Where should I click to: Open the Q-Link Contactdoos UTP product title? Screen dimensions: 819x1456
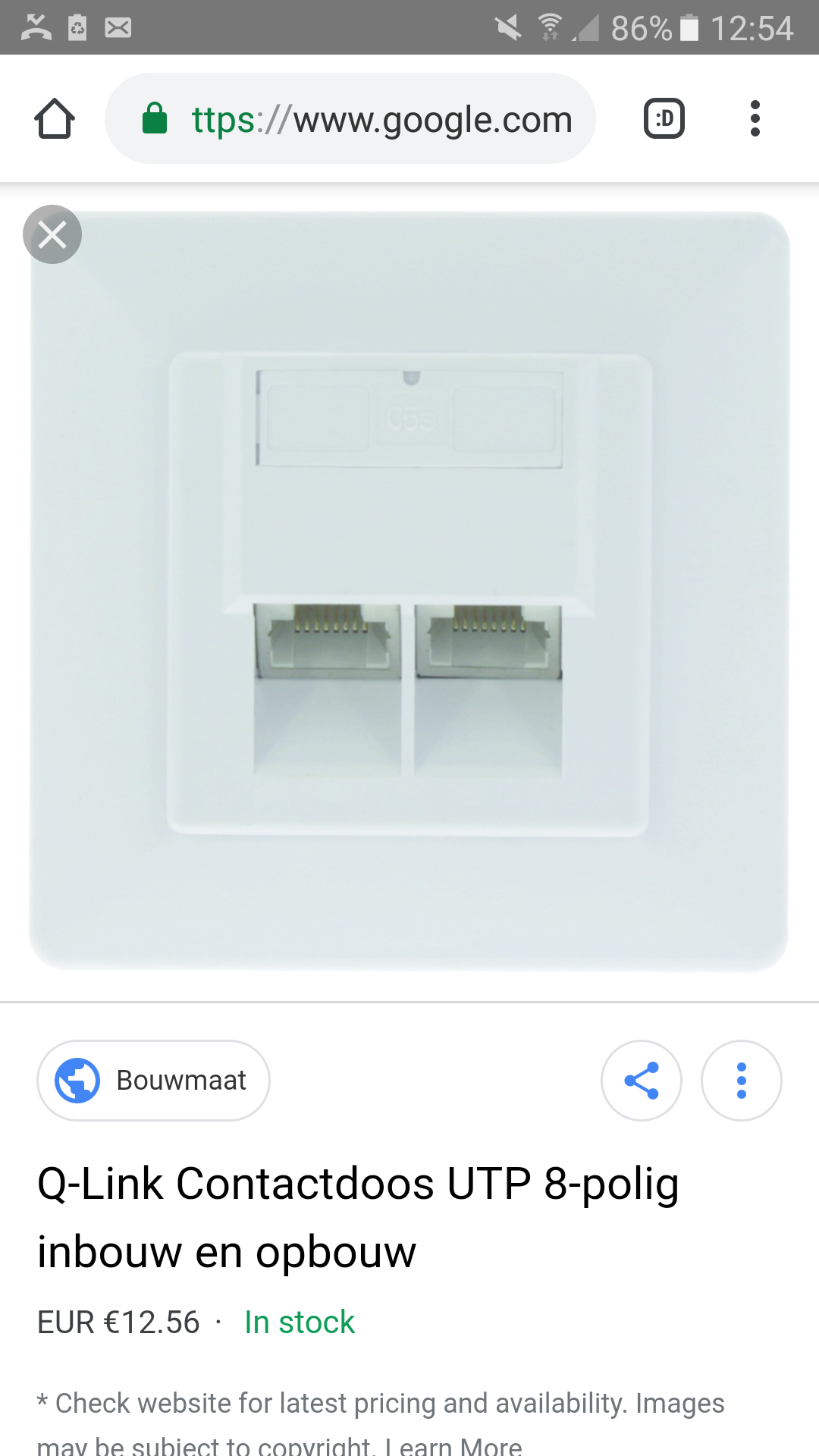[358, 1217]
